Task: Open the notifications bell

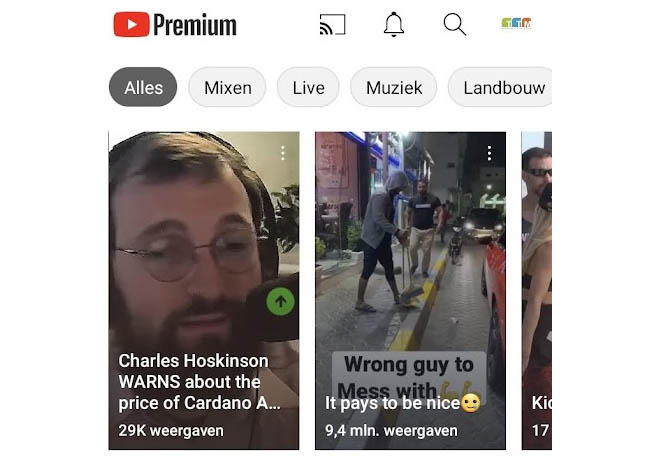Action: click(x=394, y=25)
